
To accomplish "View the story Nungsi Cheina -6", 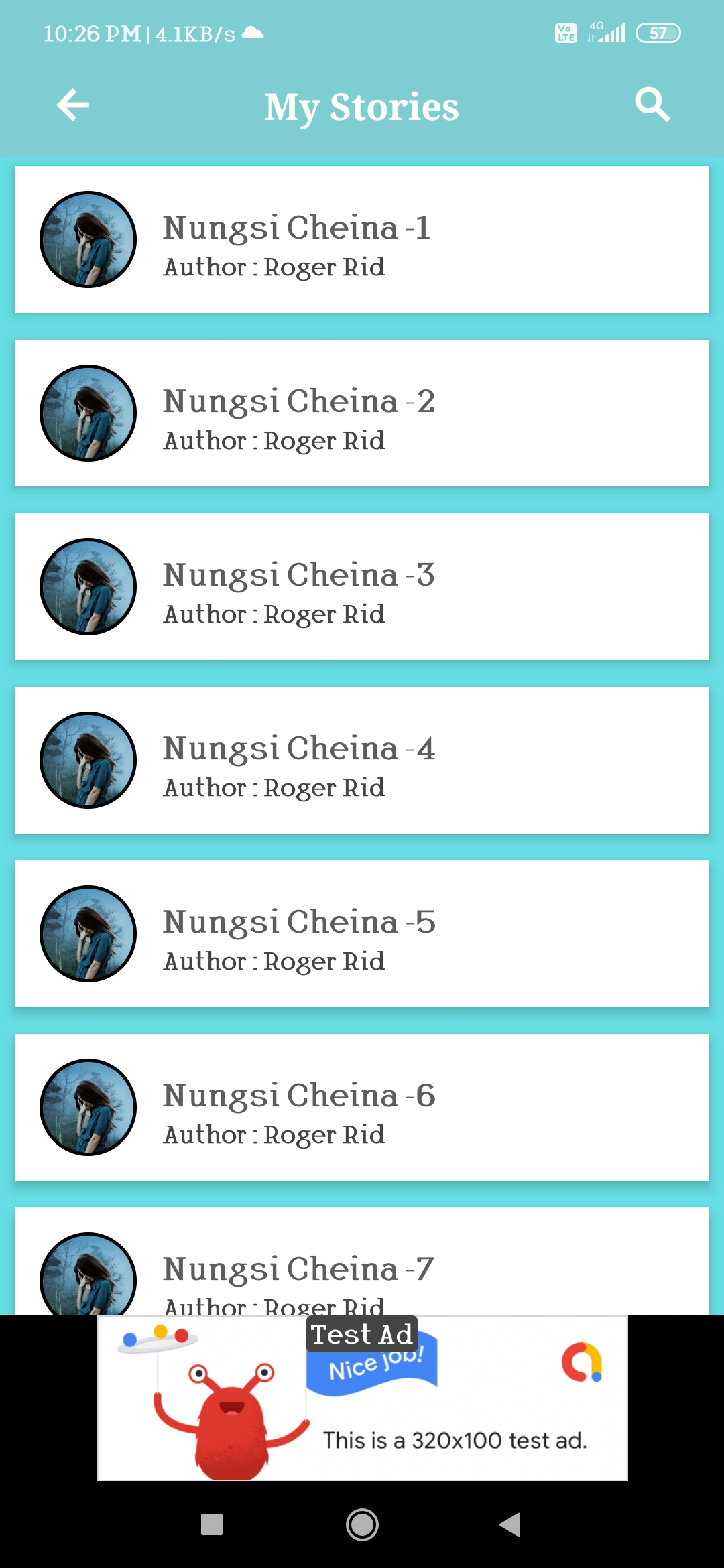I will click(362, 1108).
